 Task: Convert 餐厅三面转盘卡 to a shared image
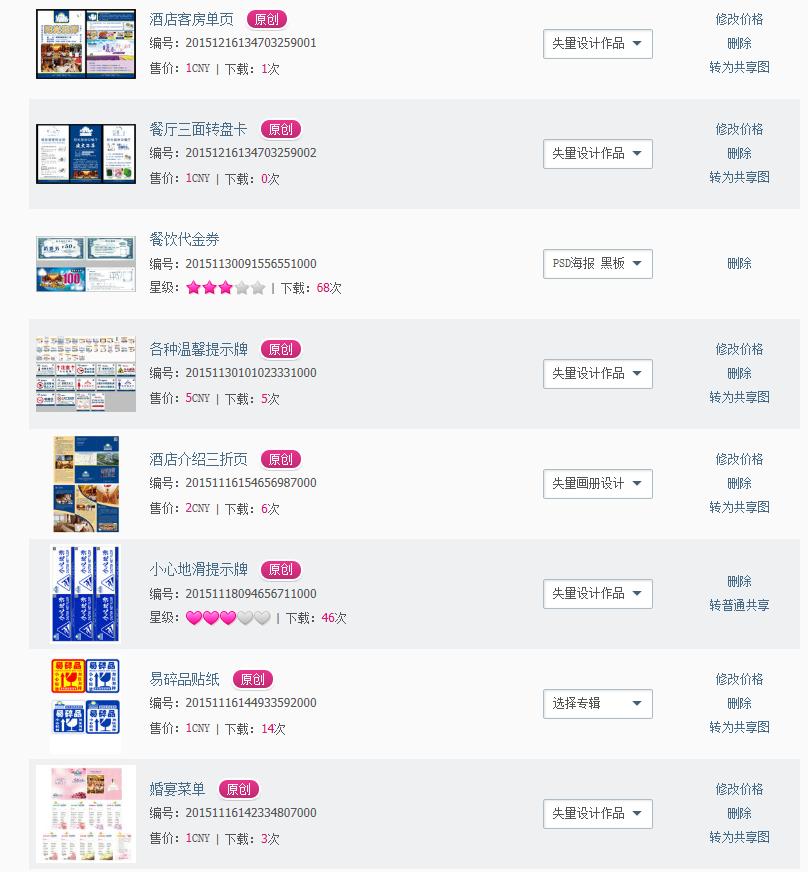739,177
